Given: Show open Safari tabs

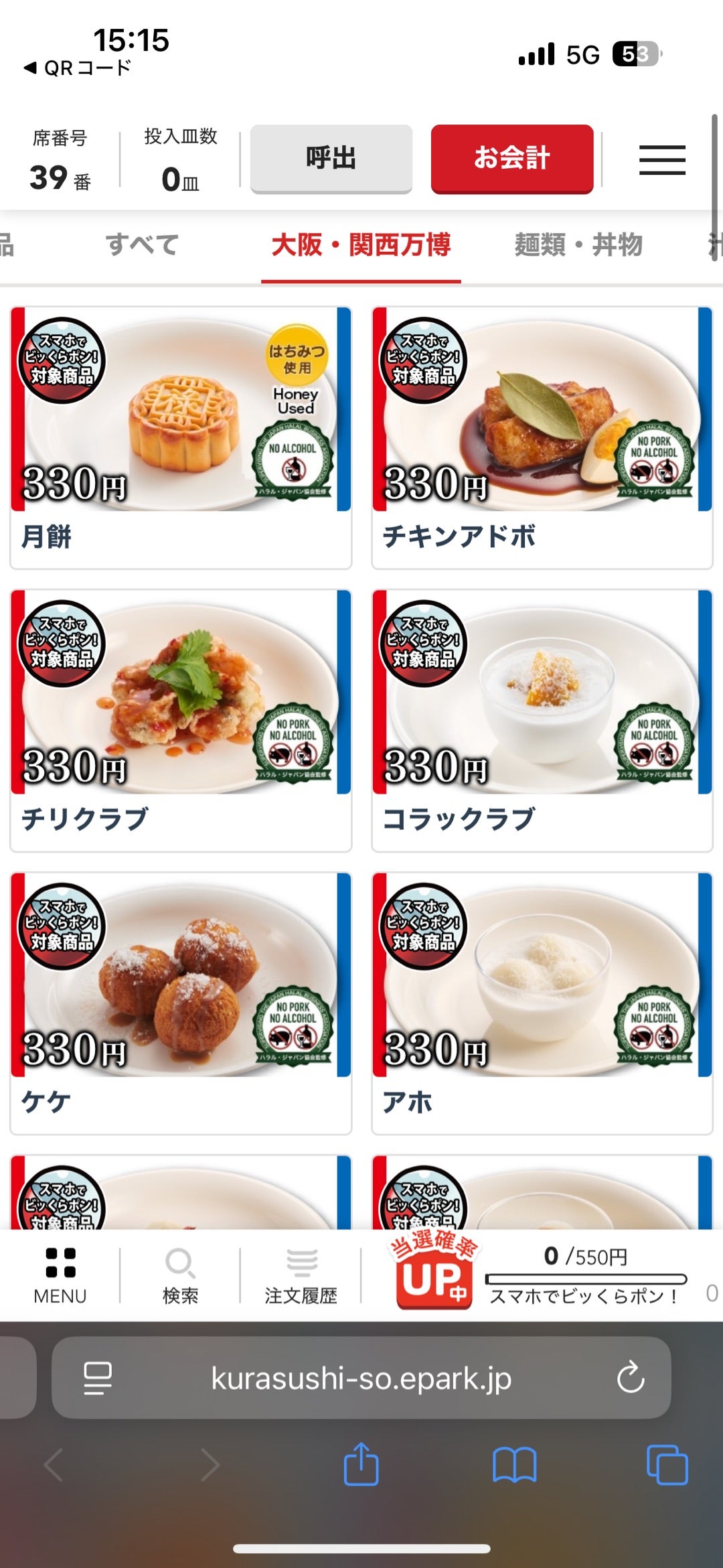Looking at the screenshot, I should coord(667,1464).
